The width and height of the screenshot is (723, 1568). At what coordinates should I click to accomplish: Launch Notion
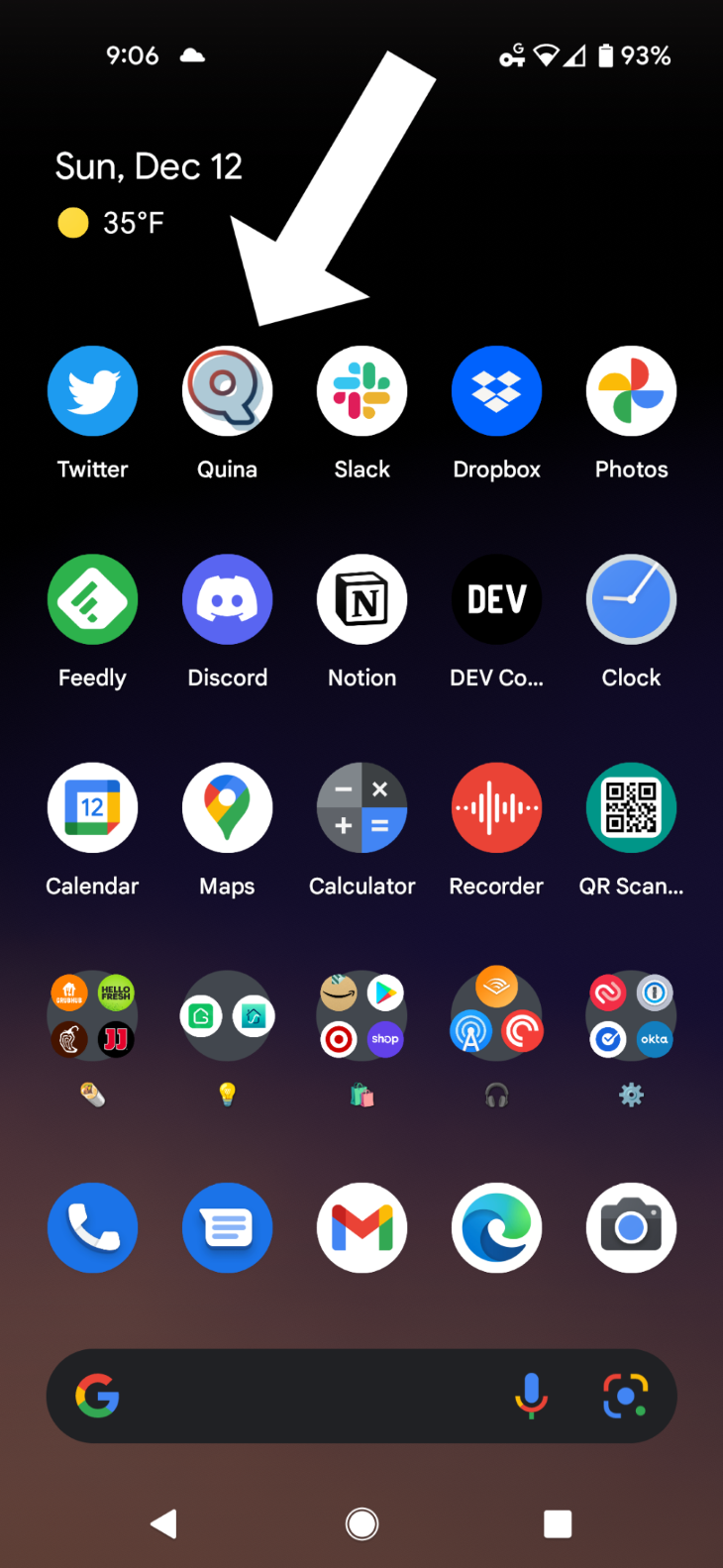coord(361,599)
